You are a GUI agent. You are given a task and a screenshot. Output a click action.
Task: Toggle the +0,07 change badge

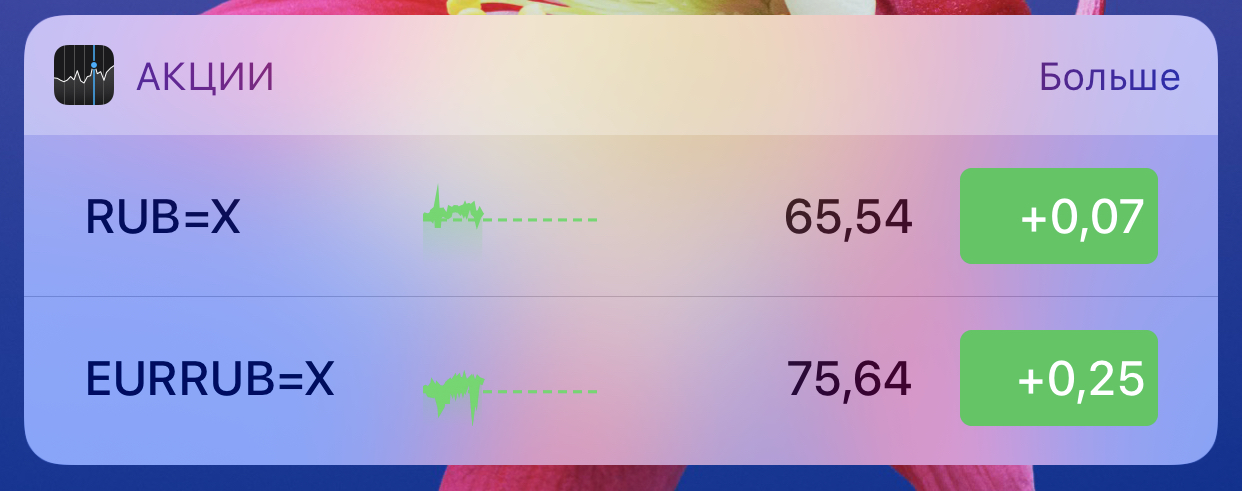click(x=1058, y=216)
